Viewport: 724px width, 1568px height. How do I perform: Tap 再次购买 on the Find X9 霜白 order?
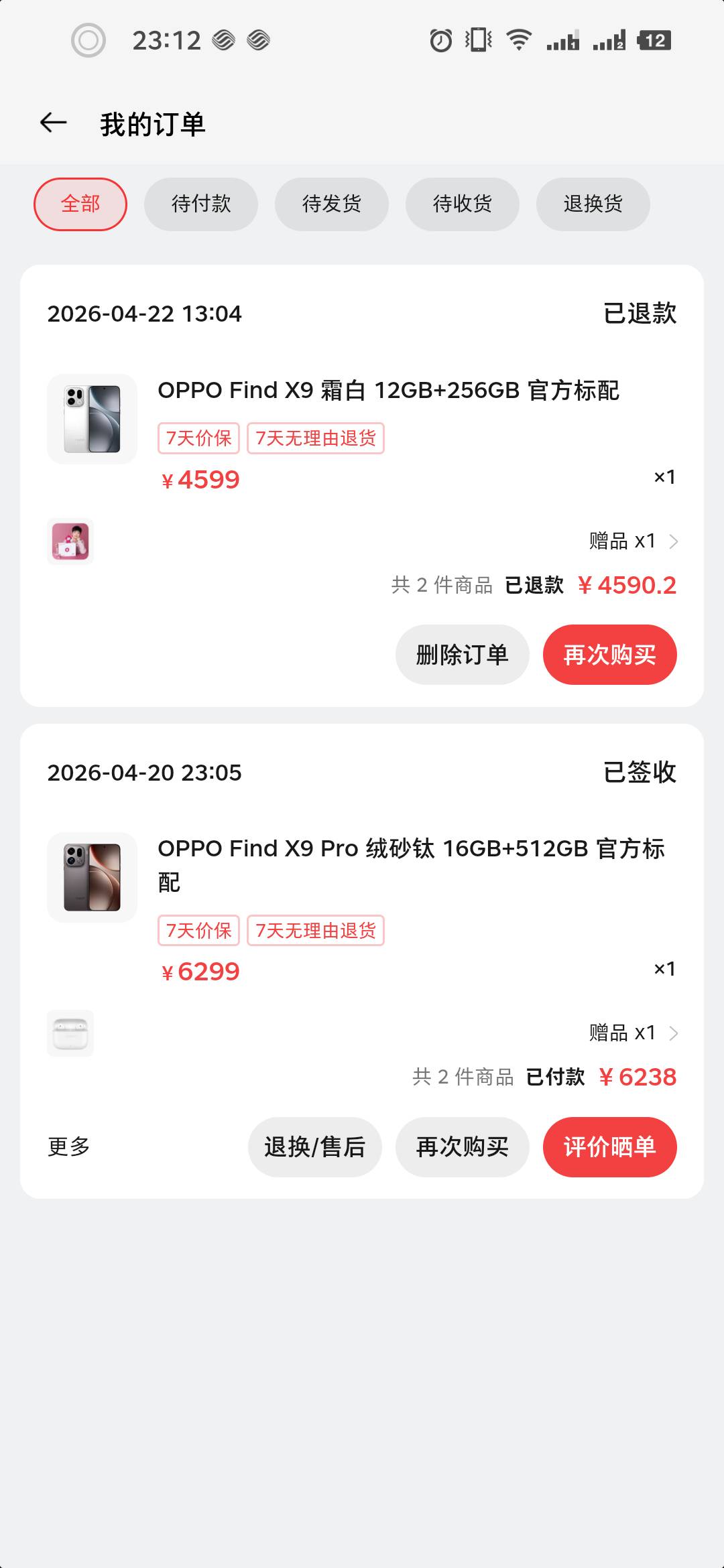pos(610,655)
